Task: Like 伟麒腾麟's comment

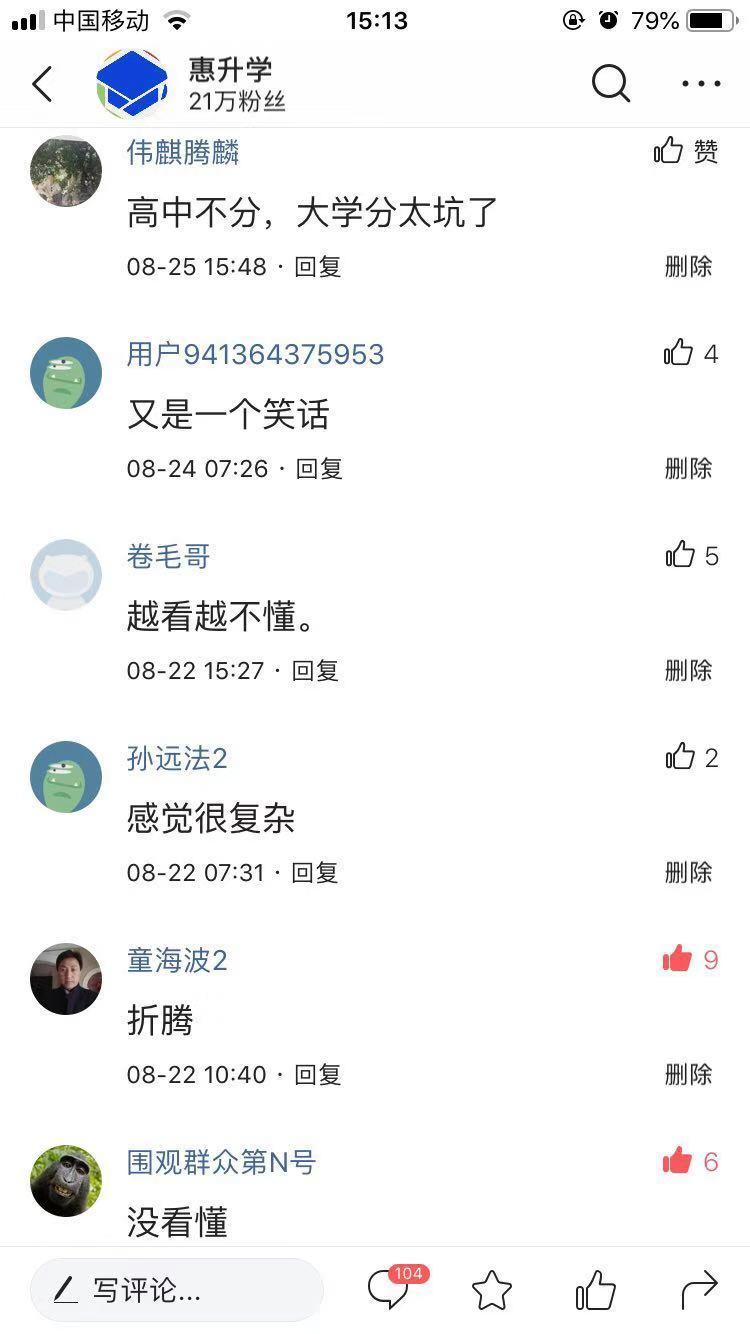Action: coord(685,151)
